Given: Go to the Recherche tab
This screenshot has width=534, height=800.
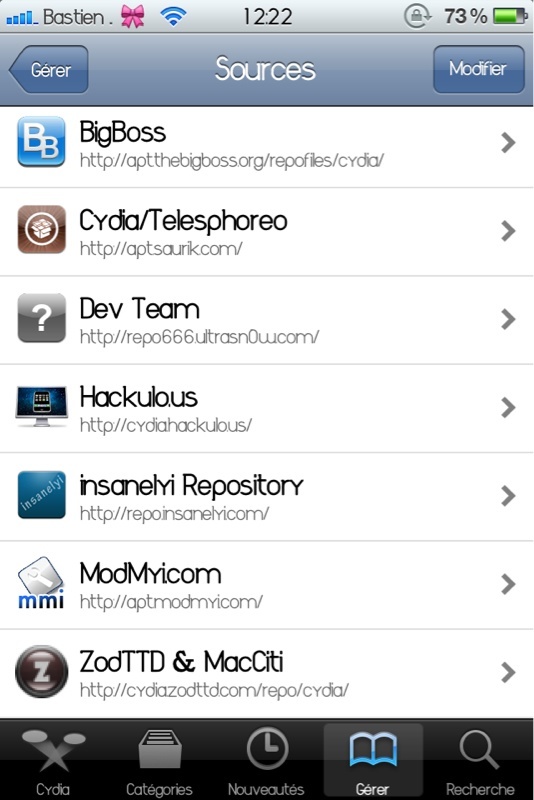Looking at the screenshot, I should coord(479,761).
